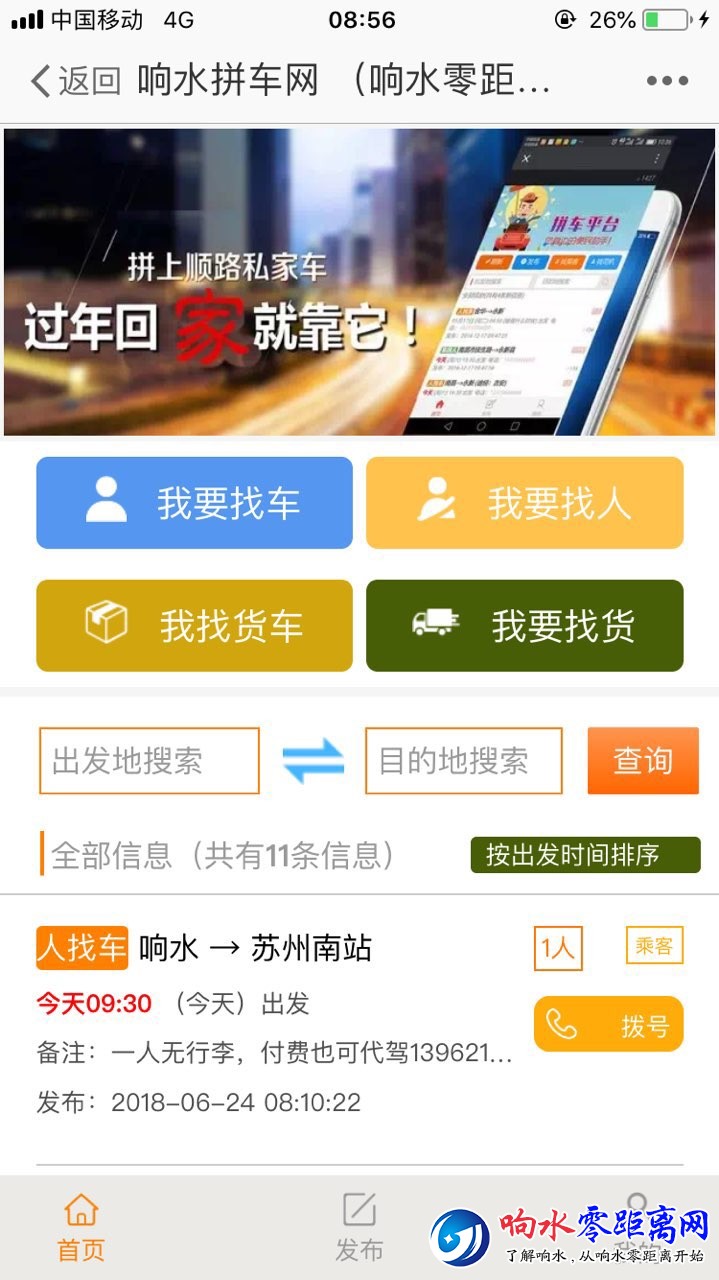
Task: Select 我要找车 button
Action: [x=194, y=503]
